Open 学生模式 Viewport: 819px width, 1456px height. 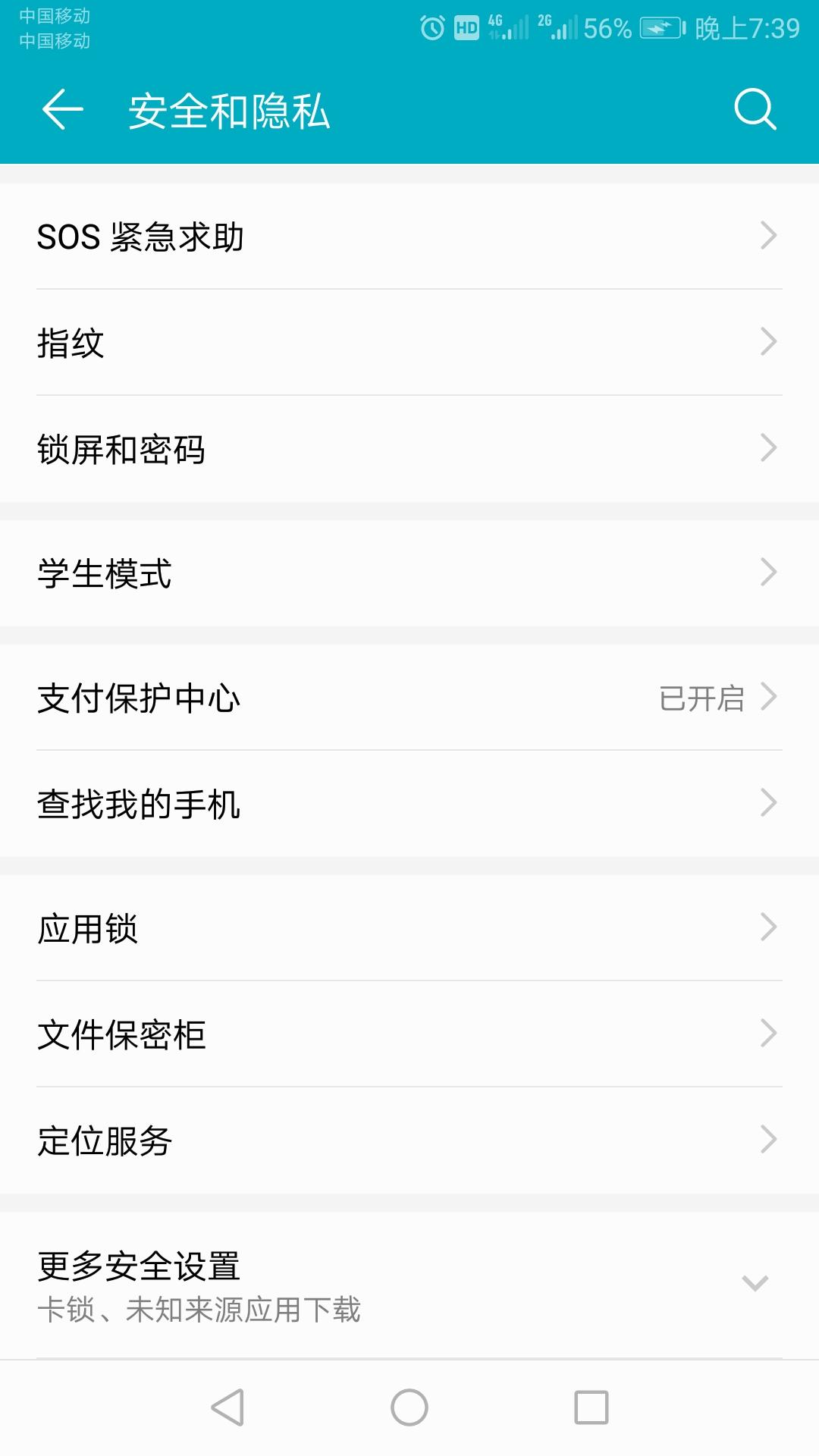pyautogui.click(x=409, y=573)
